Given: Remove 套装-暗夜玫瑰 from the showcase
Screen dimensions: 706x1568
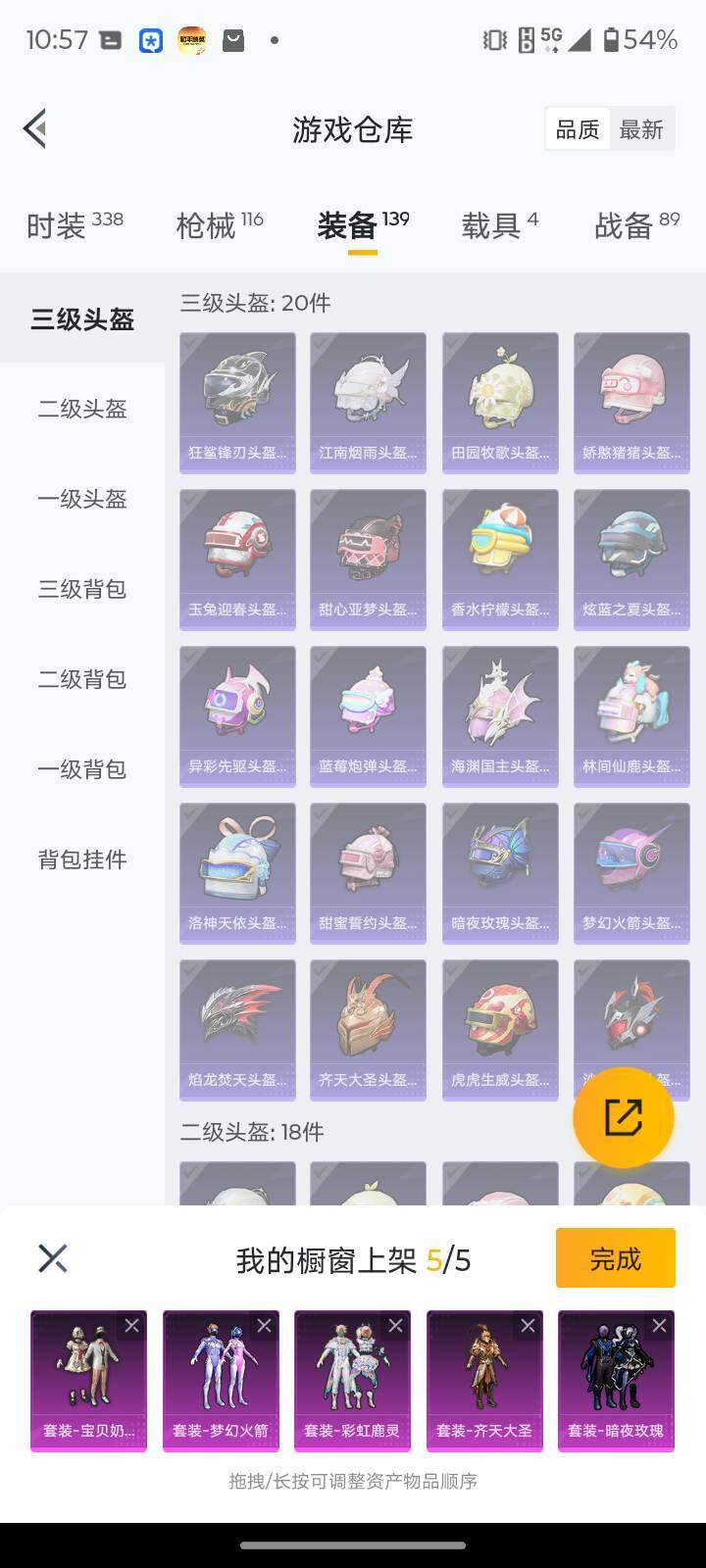Looking at the screenshot, I should pyautogui.click(x=659, y=1326).
